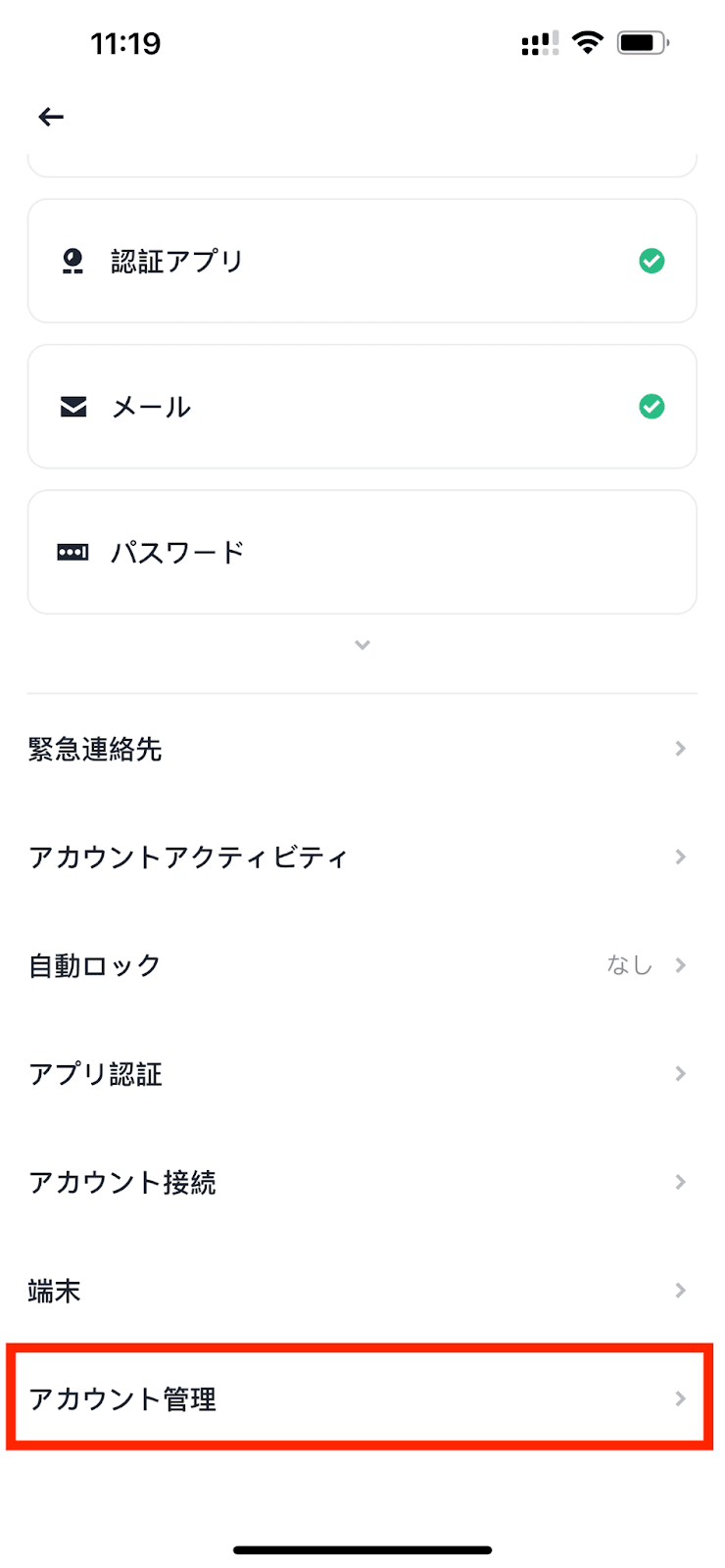Tap the green checkmark next to 認証アプリ
The image size is (725, 1568).
[x=652, y=261]
